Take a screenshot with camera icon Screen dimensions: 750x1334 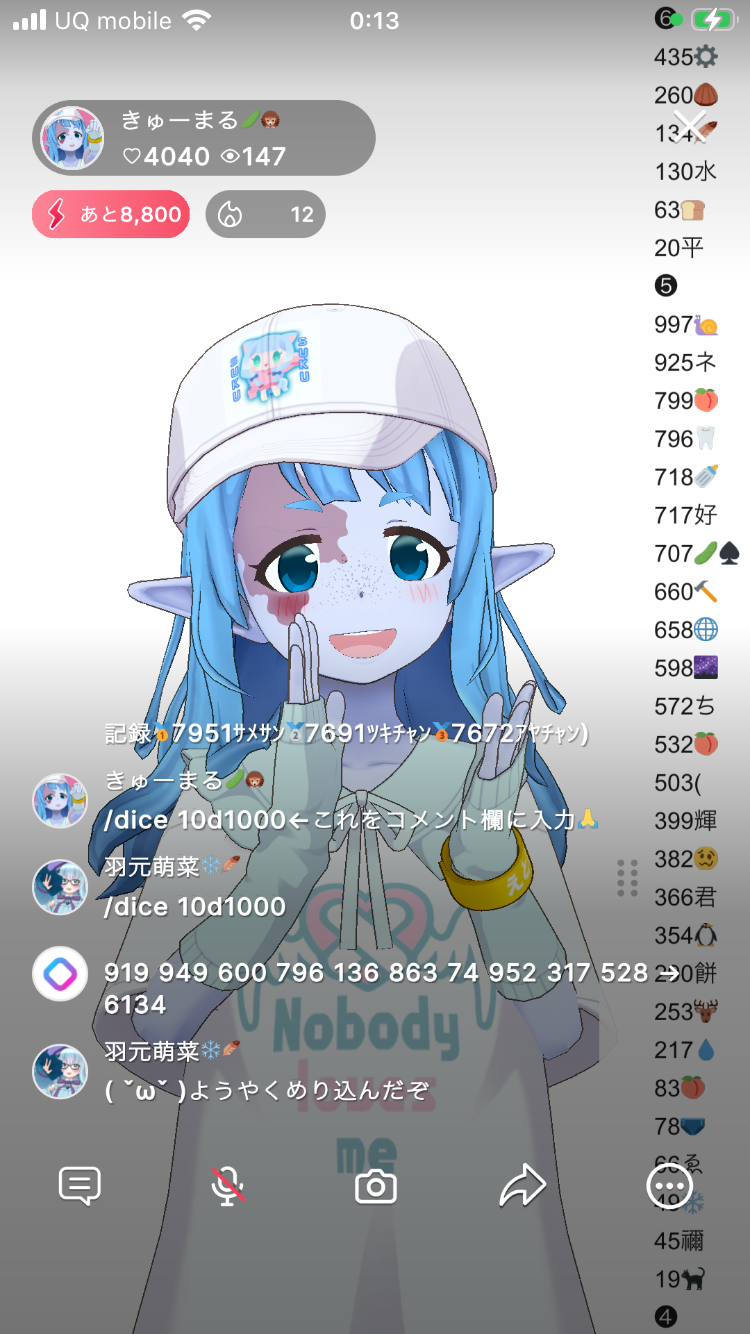point(376,1187)
